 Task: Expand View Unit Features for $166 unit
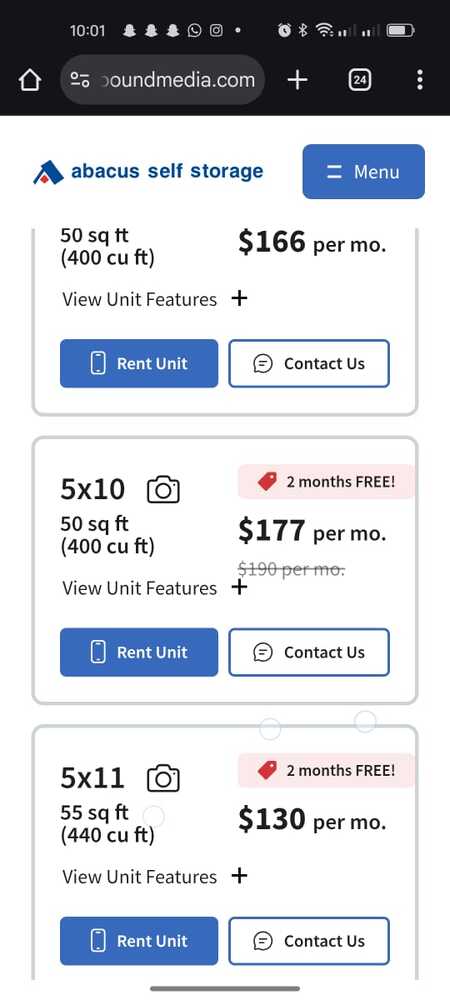(155, 299)
